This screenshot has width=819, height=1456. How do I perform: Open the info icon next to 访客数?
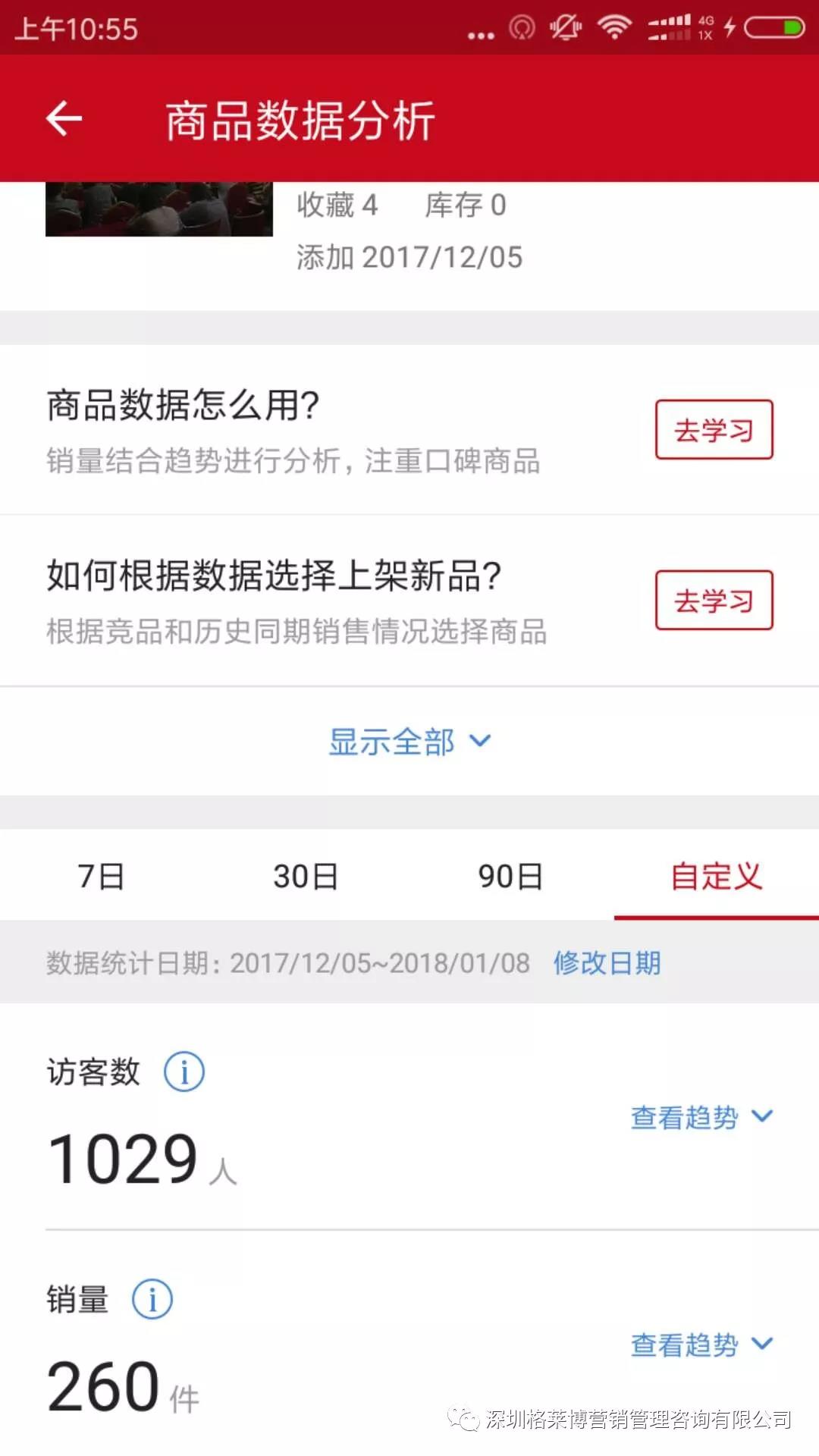pos(184,1072)
